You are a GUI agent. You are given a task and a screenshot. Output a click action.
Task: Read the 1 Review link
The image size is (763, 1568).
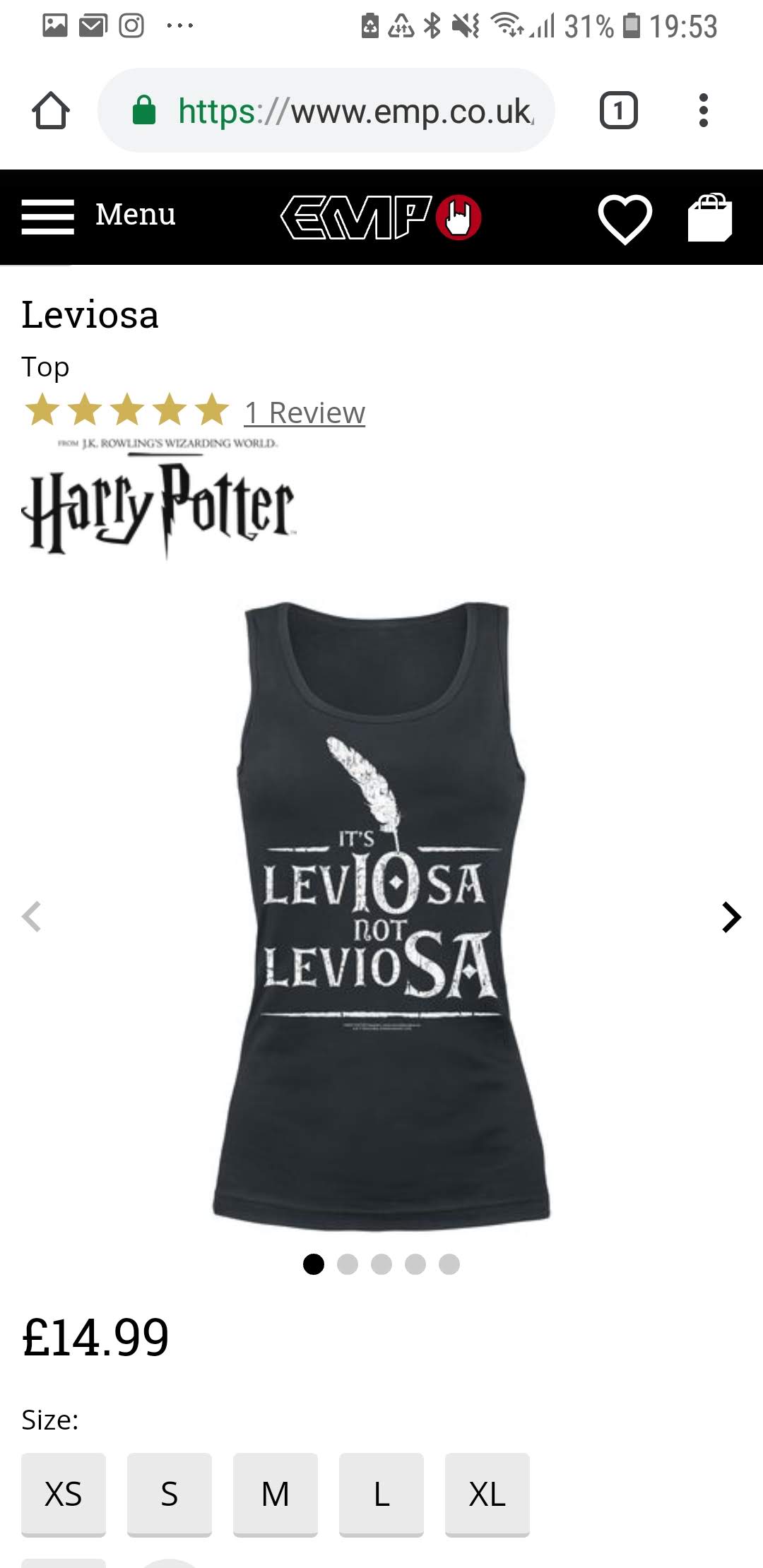(304, 412)
